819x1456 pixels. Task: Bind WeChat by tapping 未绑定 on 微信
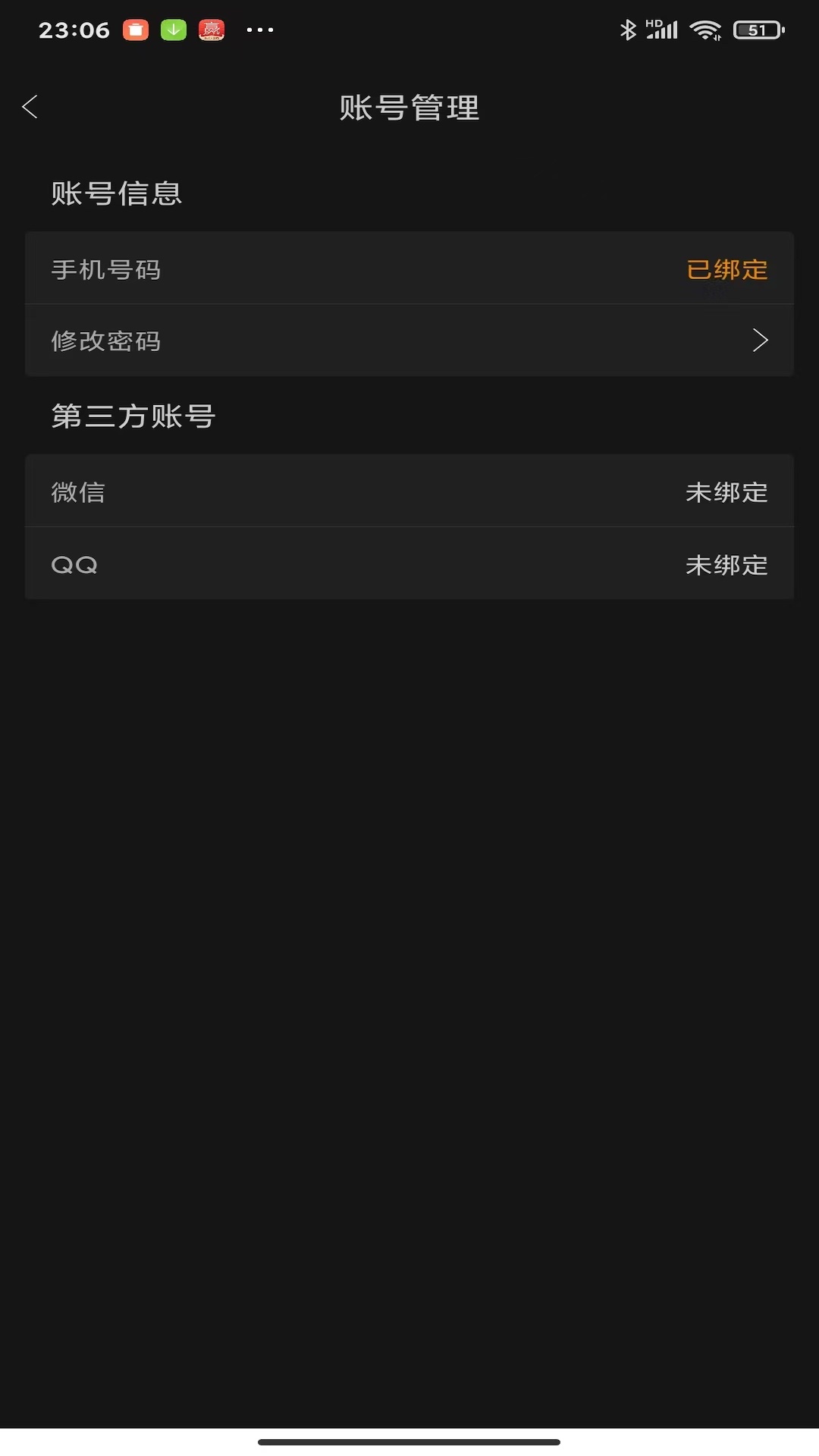tap(726, 492)
